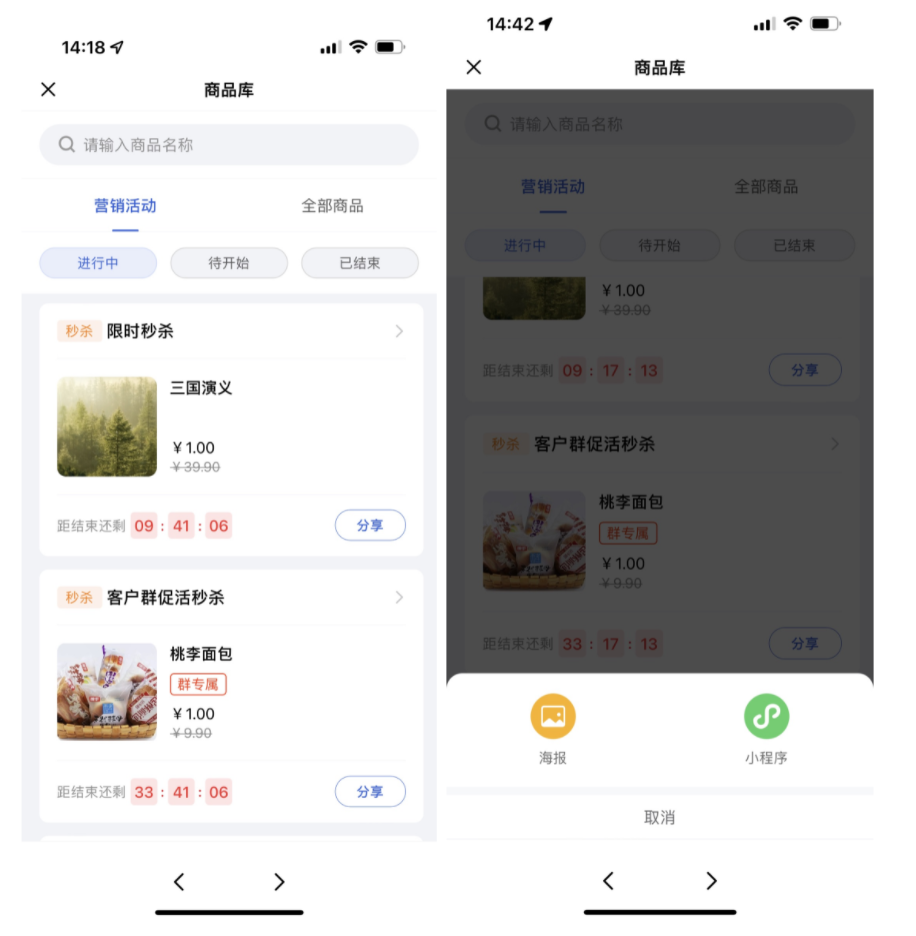Viewport: 916px width, 936px height.
Task: Share 三国演义 with countdown 09:41:06
Action: click(x=370, y=525)
